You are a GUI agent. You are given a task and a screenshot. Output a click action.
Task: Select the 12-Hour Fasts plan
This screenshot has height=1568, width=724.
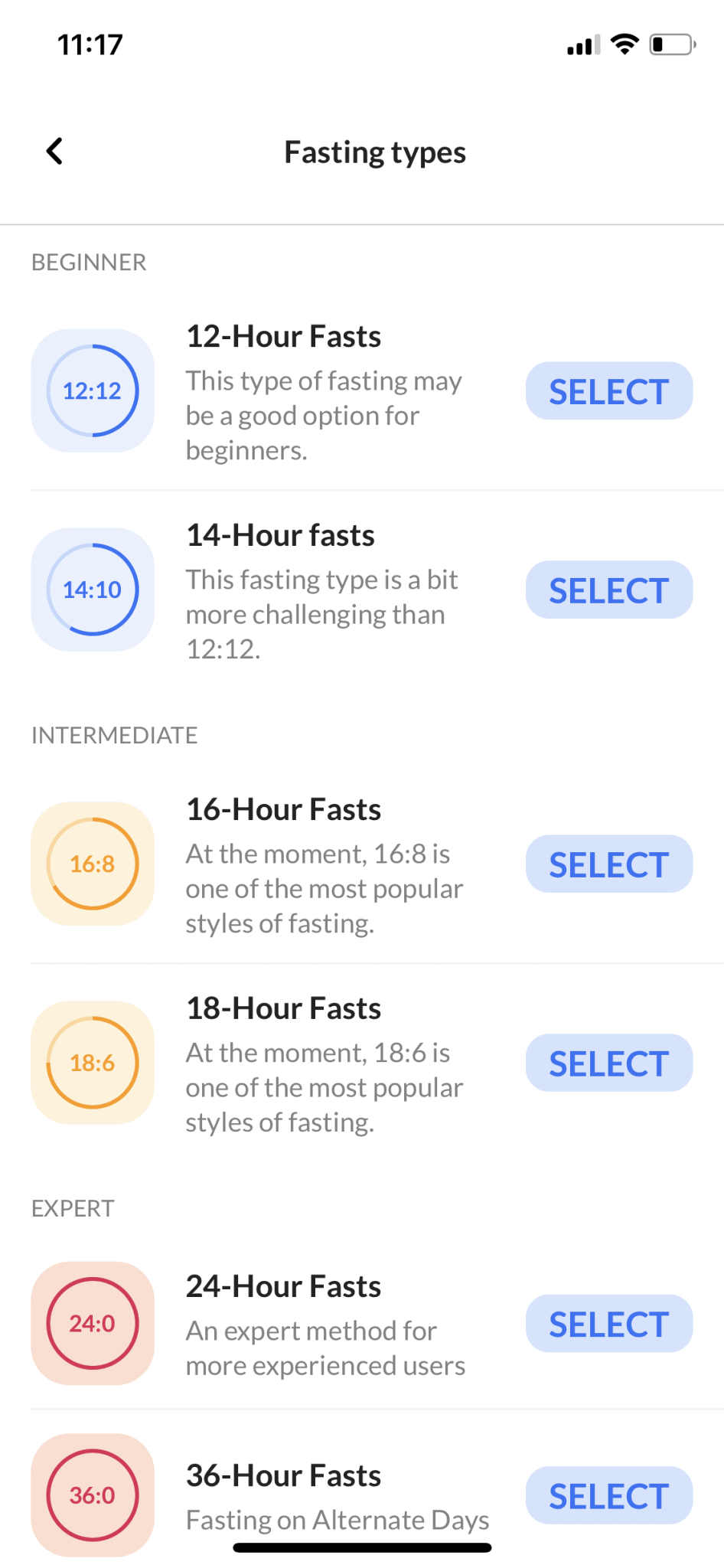click(608, 391)
